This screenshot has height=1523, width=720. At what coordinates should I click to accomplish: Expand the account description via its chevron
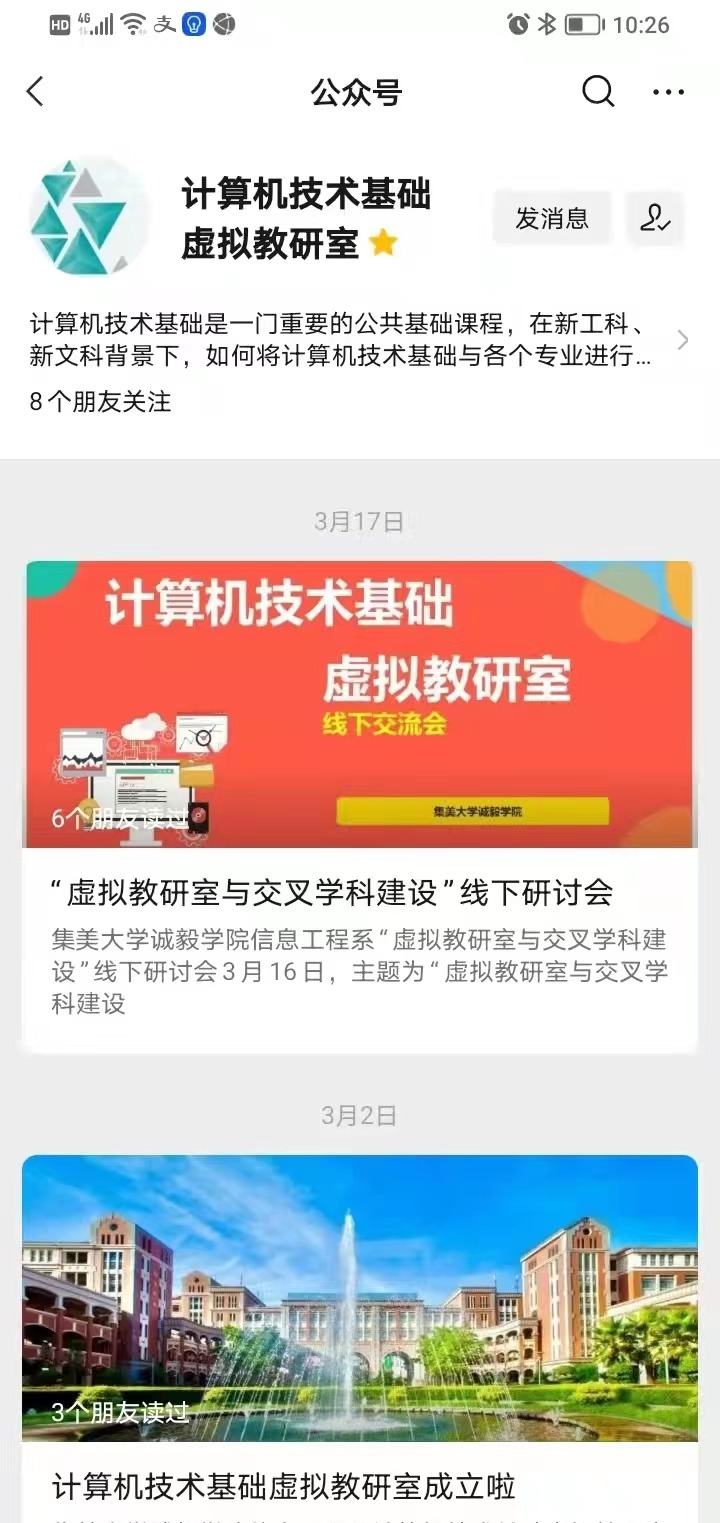pos(683,340)
